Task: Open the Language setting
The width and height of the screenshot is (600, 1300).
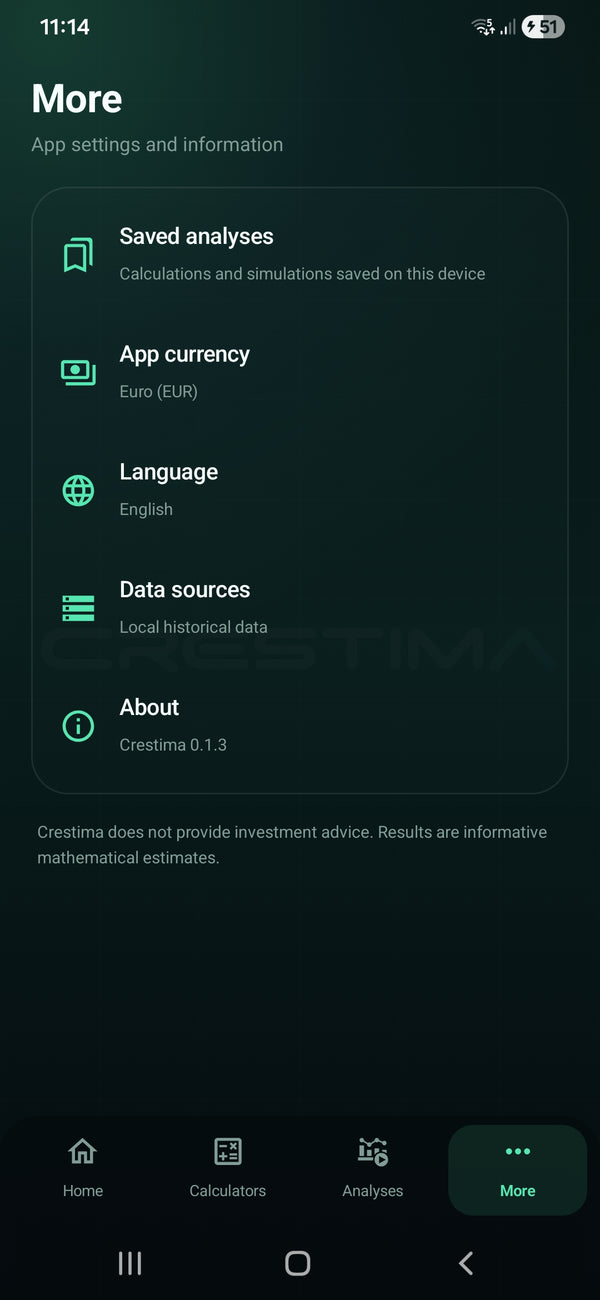Action: pos(300,490)
